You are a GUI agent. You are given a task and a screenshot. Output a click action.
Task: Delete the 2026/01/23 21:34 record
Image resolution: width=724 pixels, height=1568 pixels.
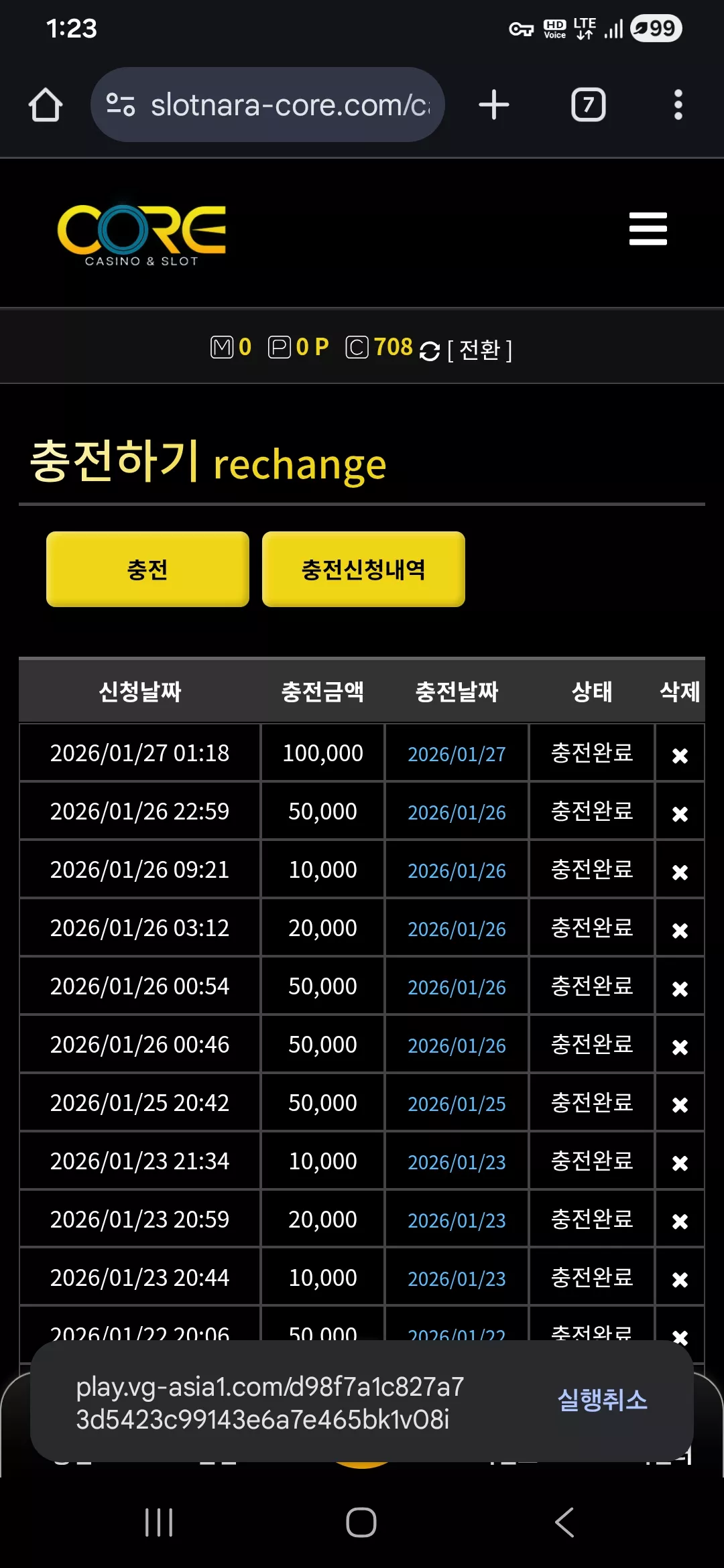pos(680,1163)
